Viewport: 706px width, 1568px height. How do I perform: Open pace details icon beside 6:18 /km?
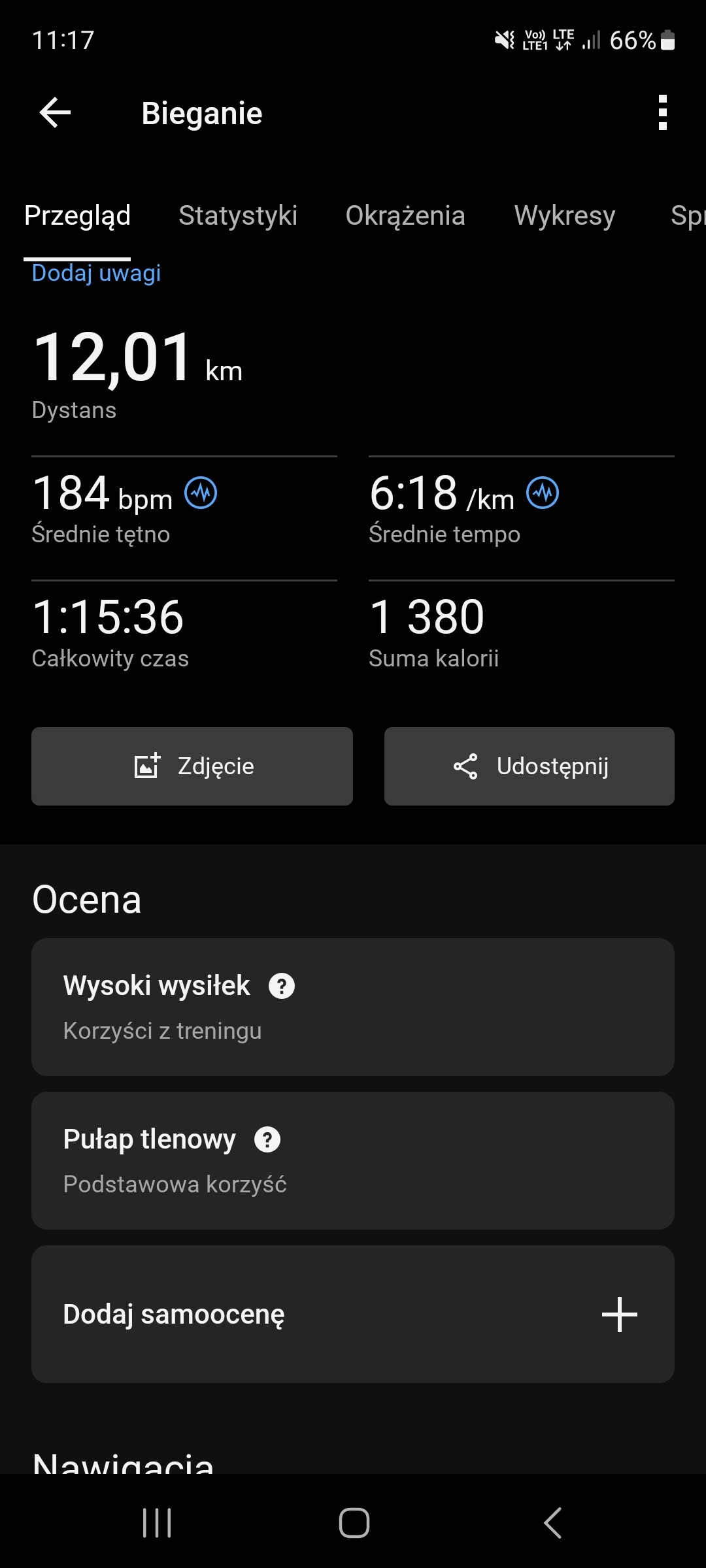coord(543,493)
